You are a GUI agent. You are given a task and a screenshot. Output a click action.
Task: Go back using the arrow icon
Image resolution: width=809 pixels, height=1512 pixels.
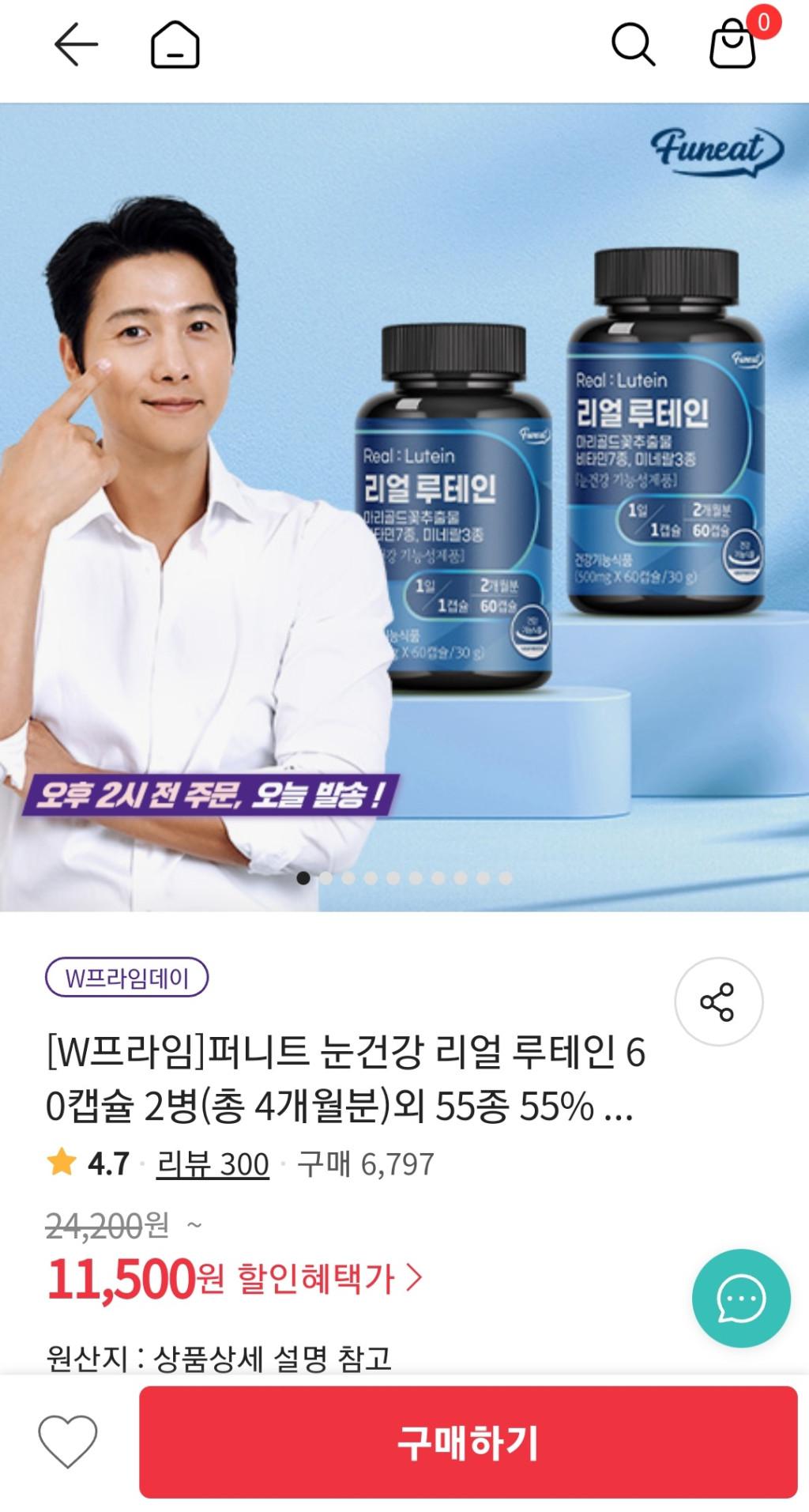[x=76, y=44]
